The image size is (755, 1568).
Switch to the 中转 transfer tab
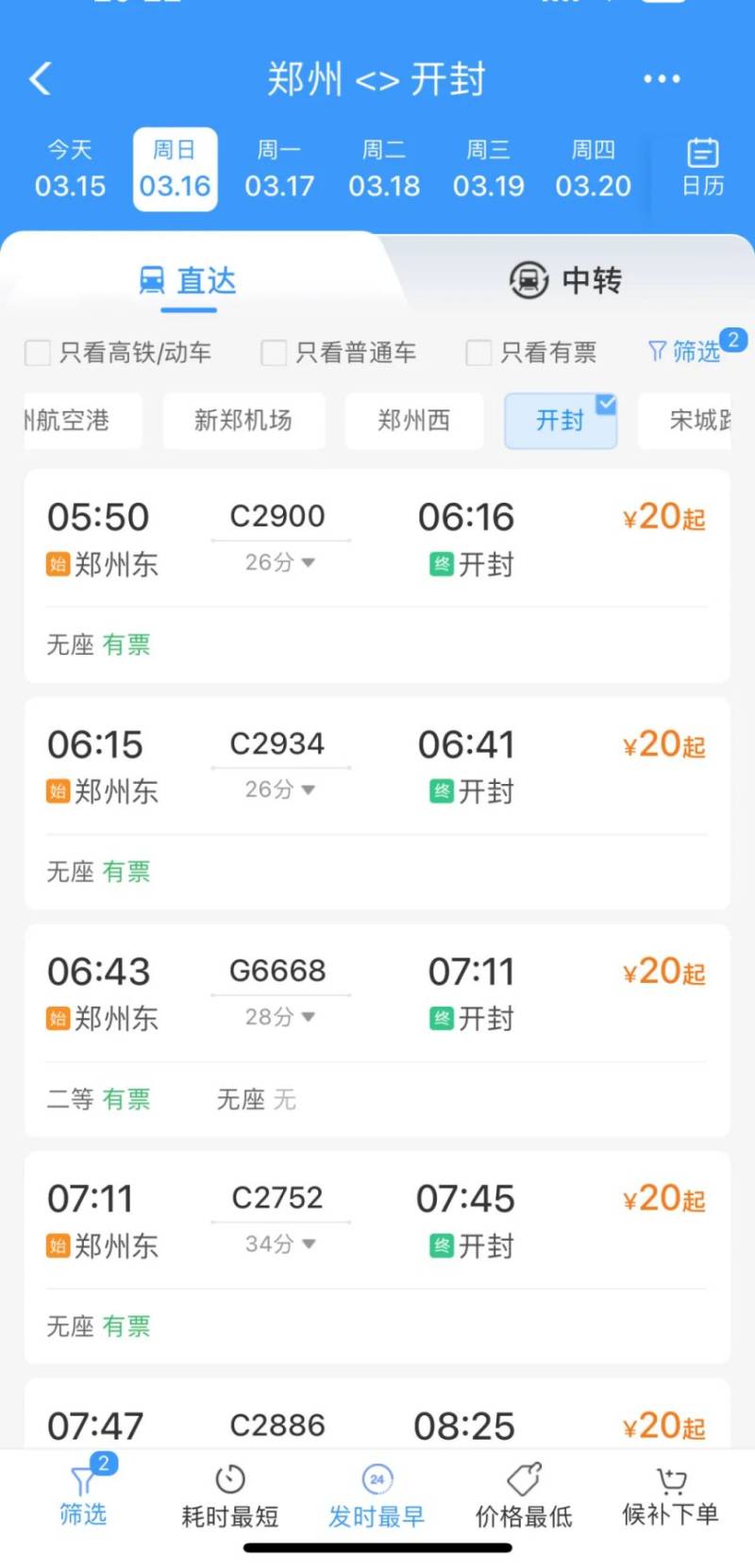tap(566, 280)
